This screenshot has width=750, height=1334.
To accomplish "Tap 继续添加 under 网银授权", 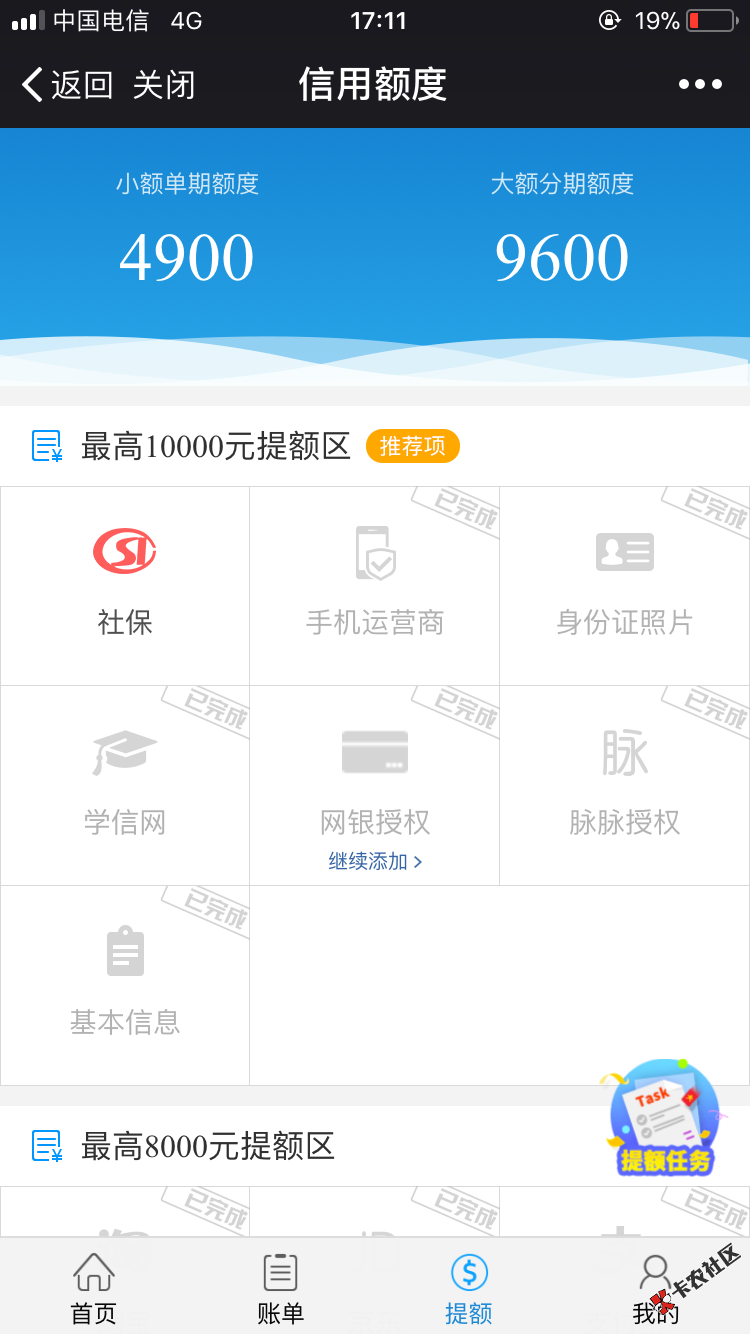I will [x=375, y=861].
